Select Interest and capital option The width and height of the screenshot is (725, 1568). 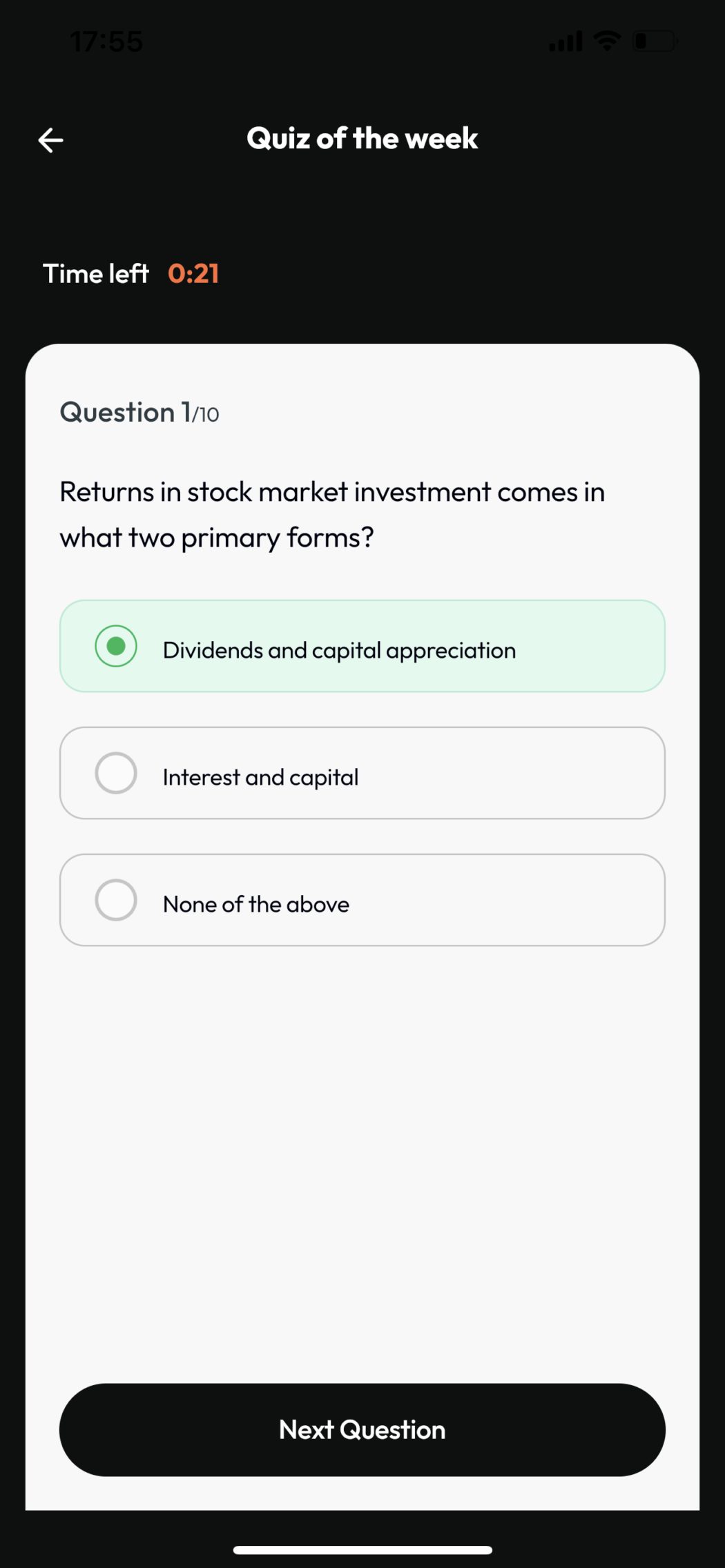(362, 774)
